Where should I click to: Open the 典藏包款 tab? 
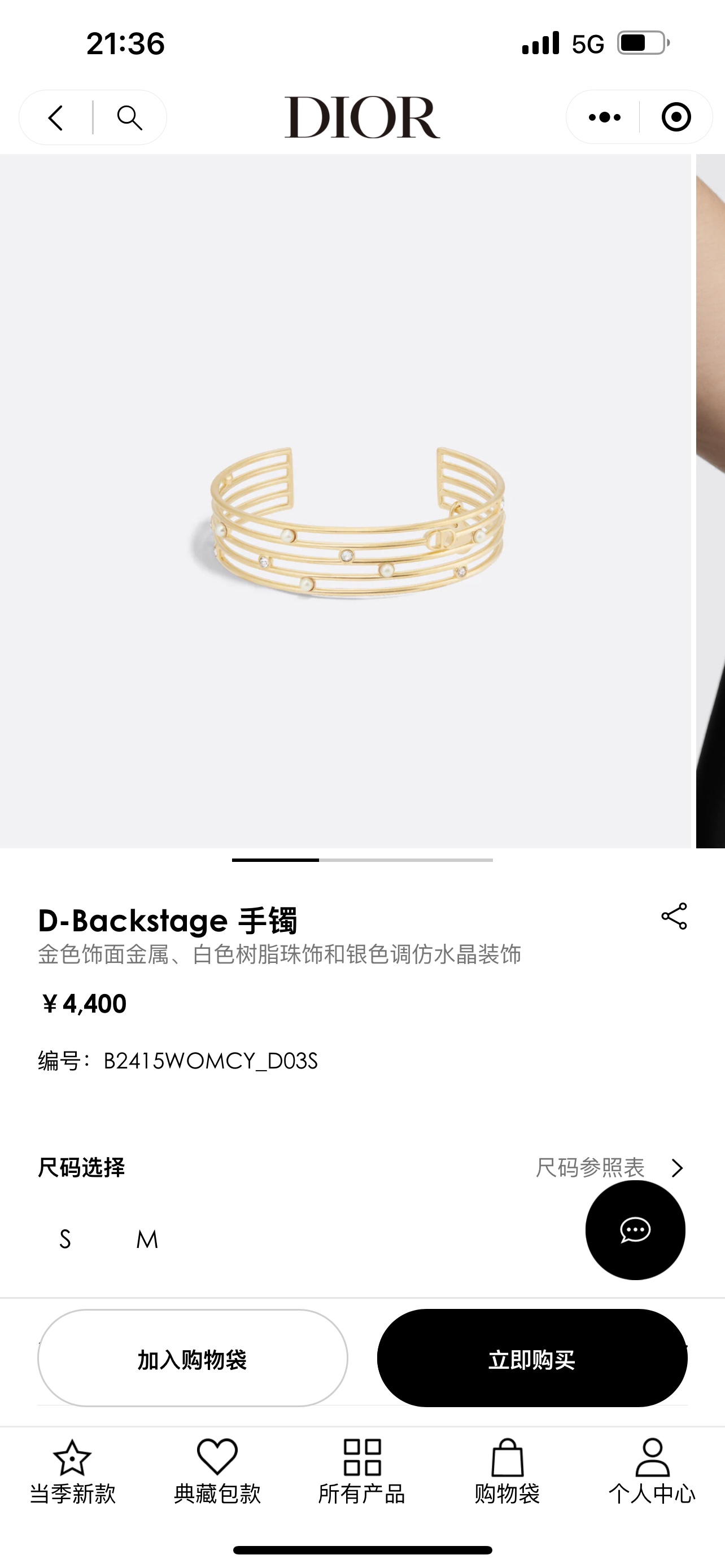[217, 1470]
